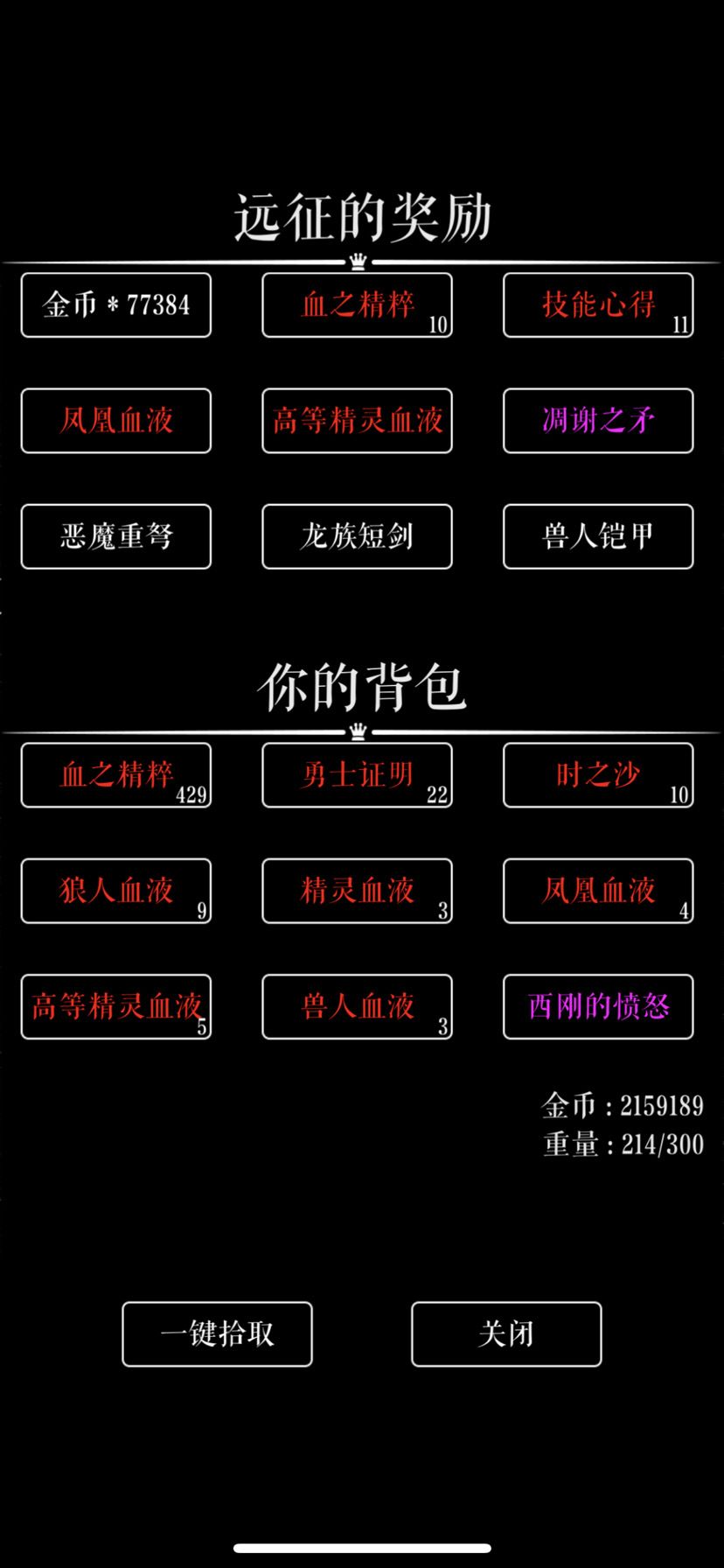The width and height of the screenshot is (724, 1568).
Task: Collect the 恶魔重弩 crossbow reward
Action: coord(115,536)
